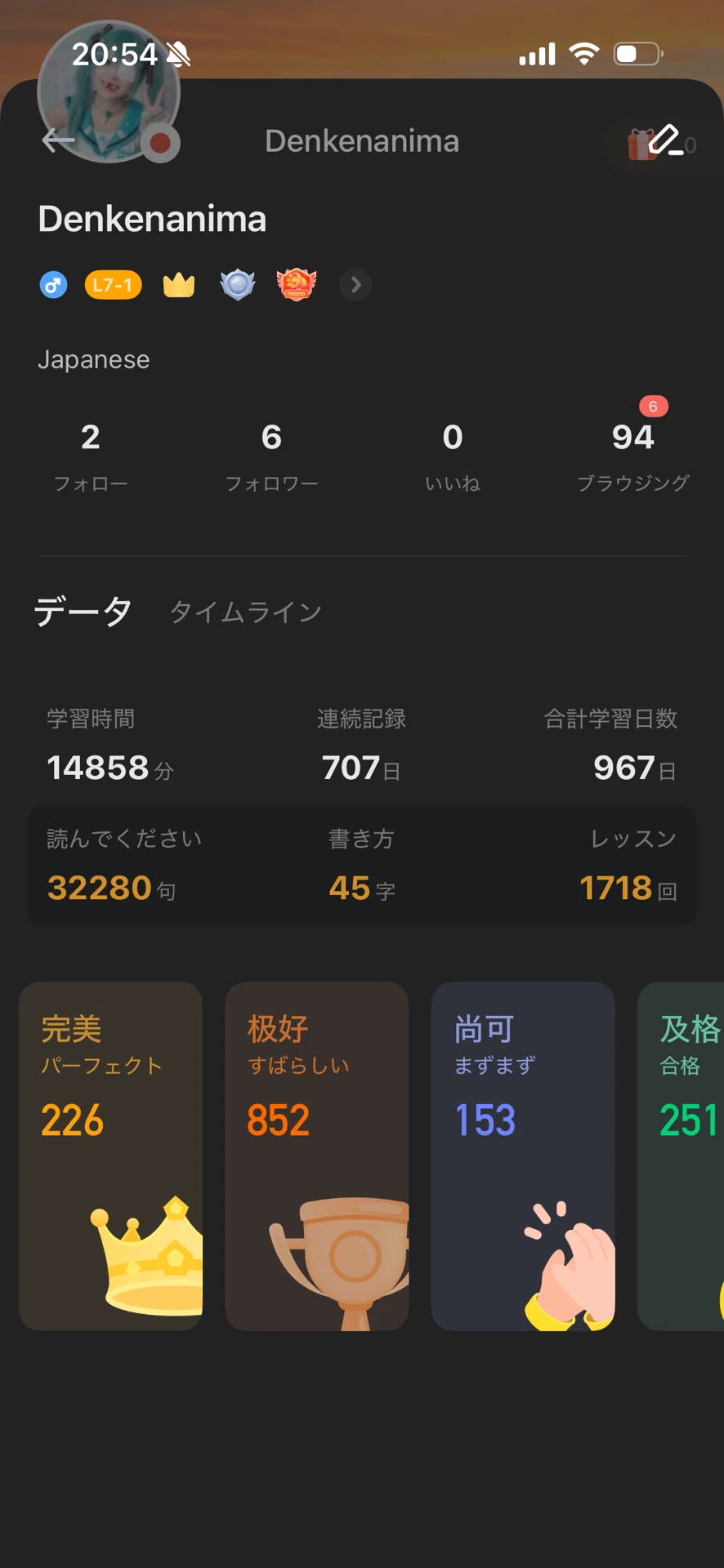
Task: Switch to the タイムライン tab
Action: pyautogui.click(x=245, y=612)
